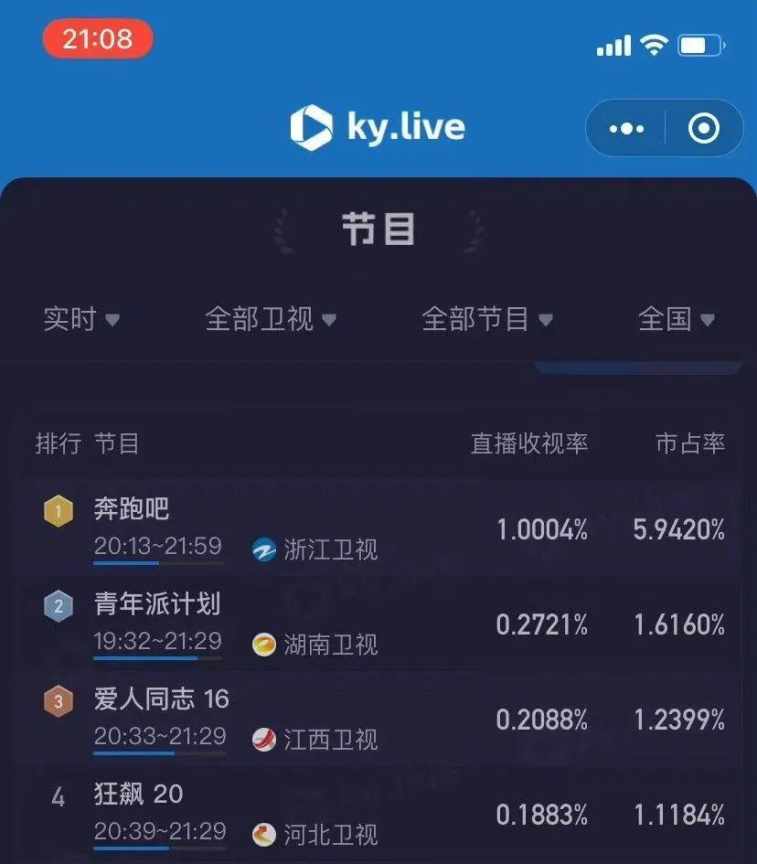The image size is (757, 864).
Task: Open the 全国 region dropdown
Action: point(676,319)
